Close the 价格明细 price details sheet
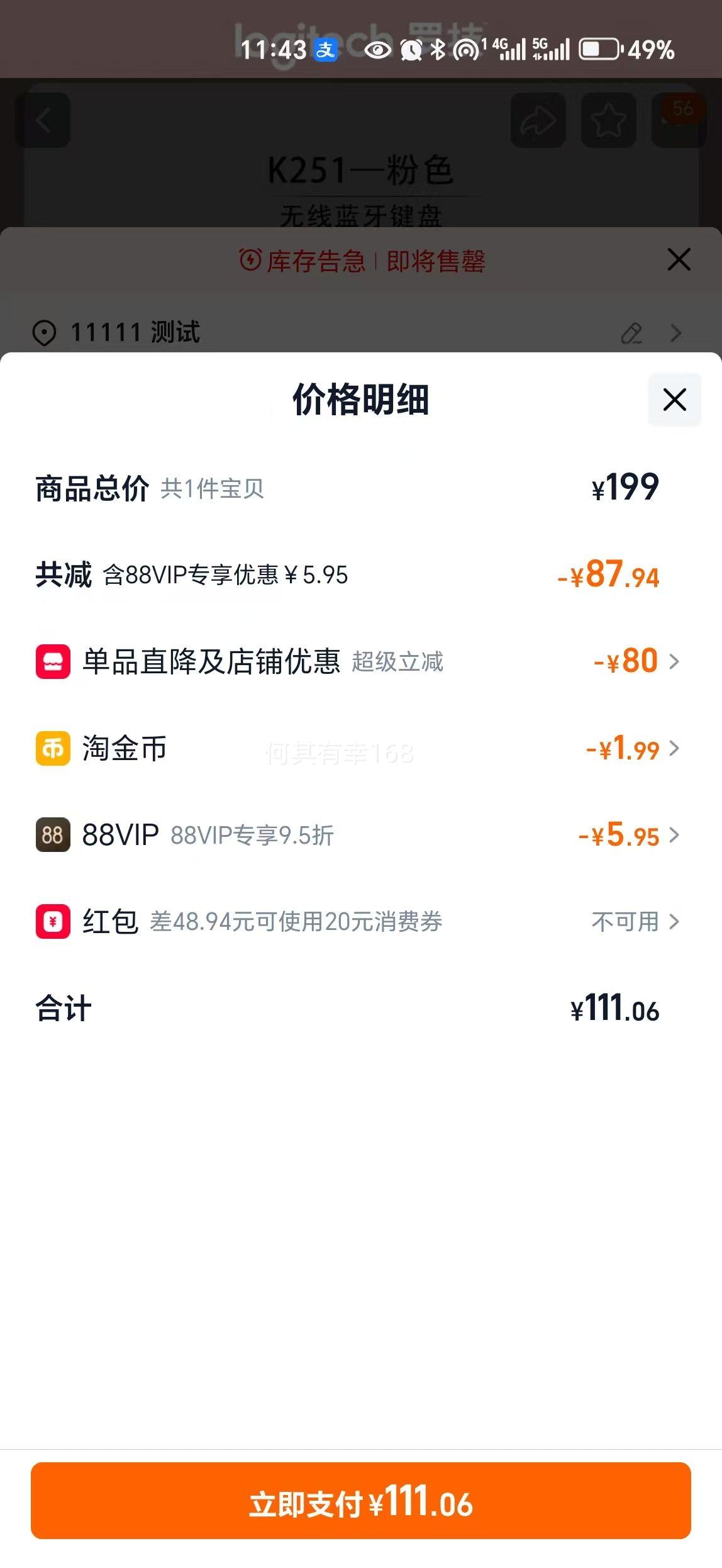 pyautogui.click(x=674, y=400)
